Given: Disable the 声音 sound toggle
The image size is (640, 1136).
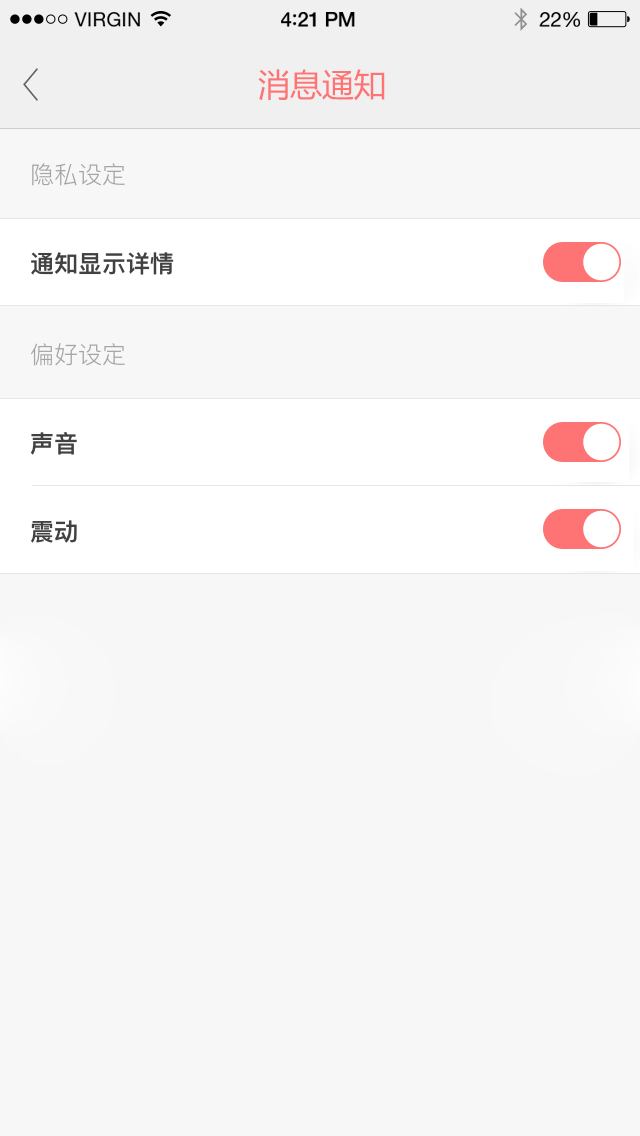Looking at the screenshot, I should 582,442.
